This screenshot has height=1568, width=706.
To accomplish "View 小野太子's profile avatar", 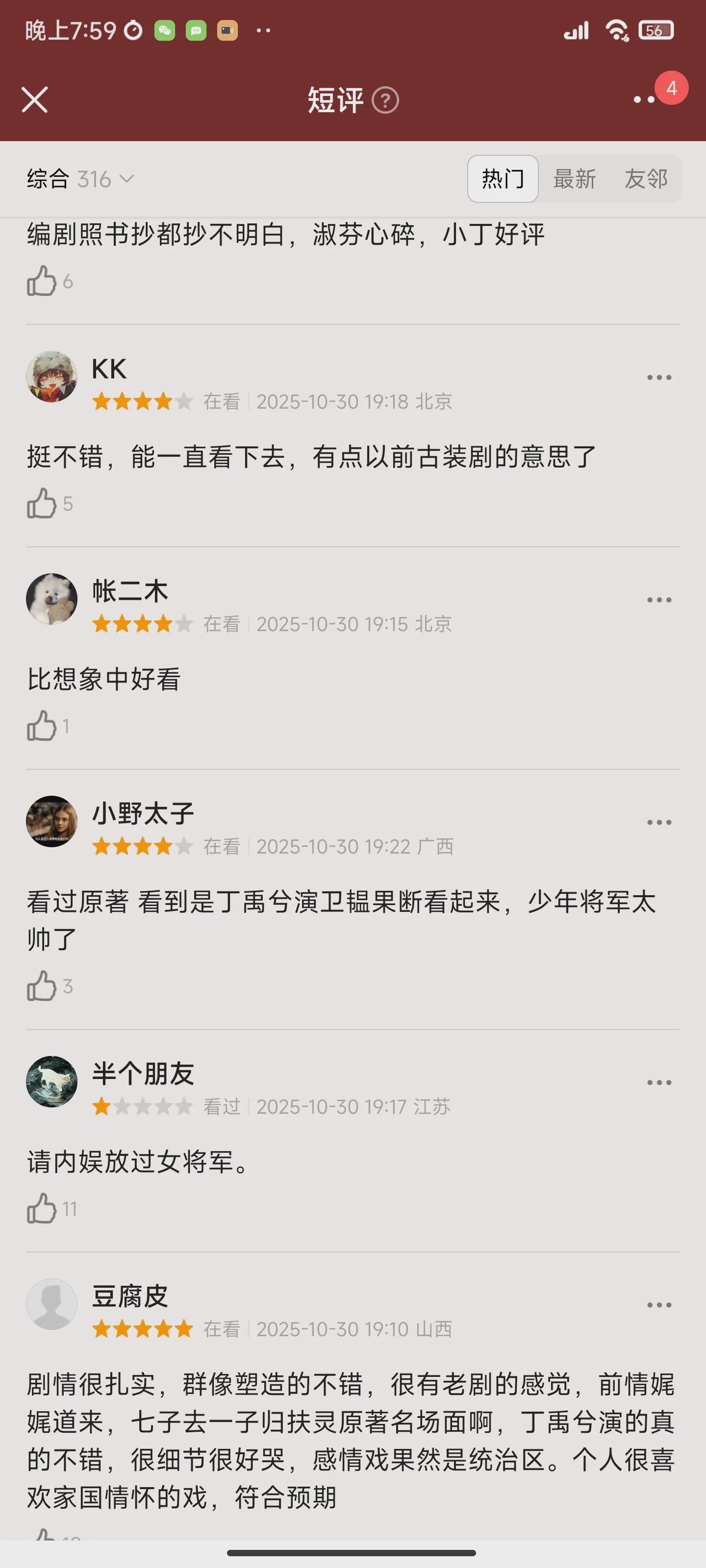I will [x=52, y=822].
